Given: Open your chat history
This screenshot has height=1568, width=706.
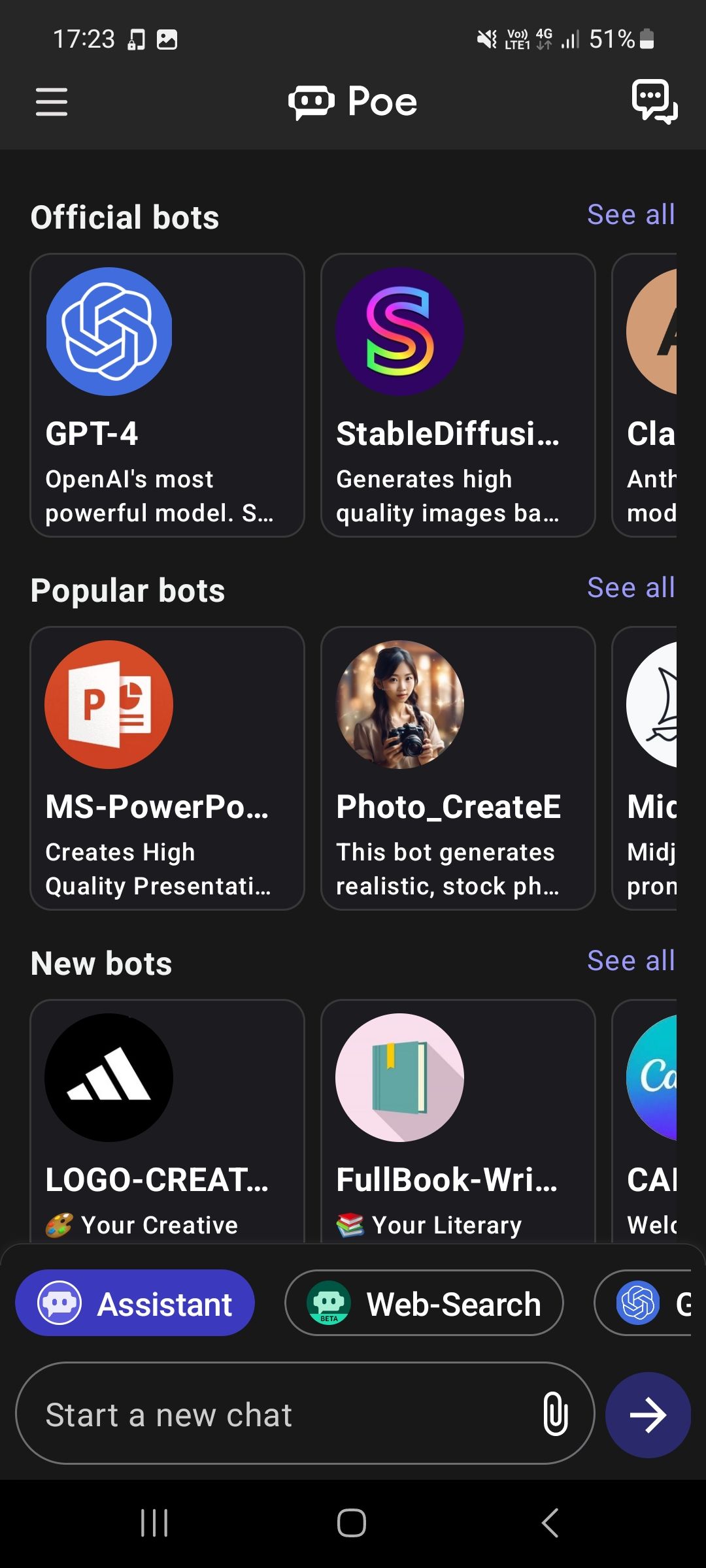Looking at the screenshot, I should (x=654, y=103).
